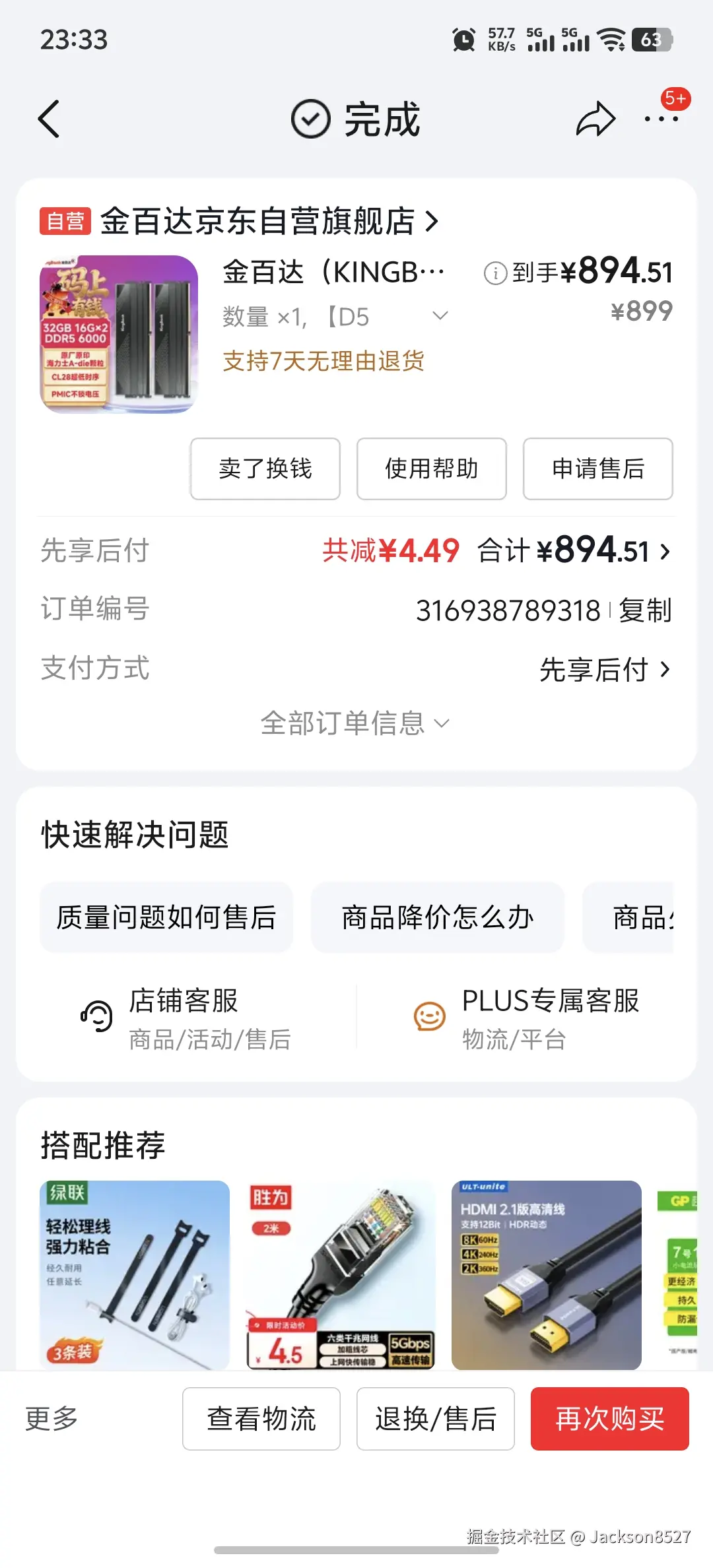Tap the 自营 red store badge
The image size is (713, 1568).
point(64,222)
